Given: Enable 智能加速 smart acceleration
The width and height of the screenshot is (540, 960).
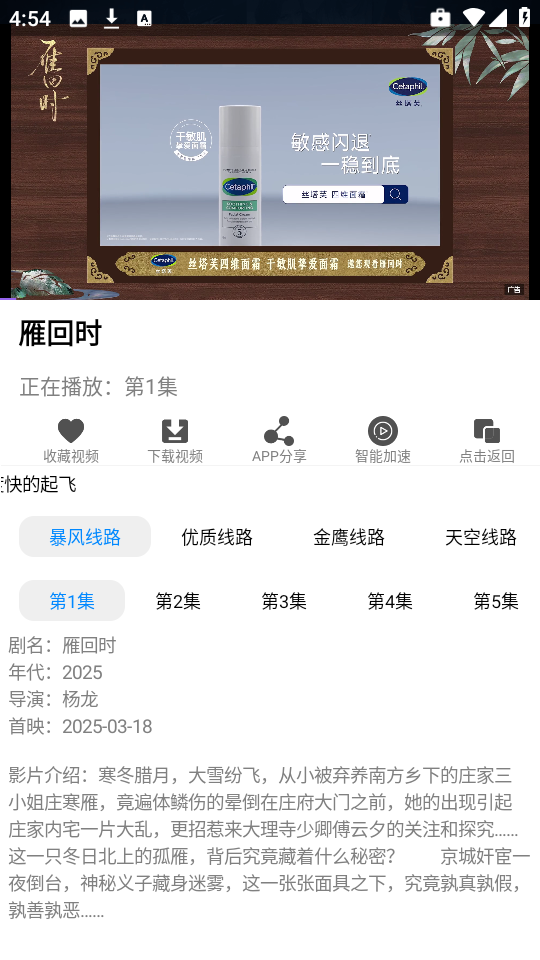Looking at the screenshot, I should [x=383, y=440].
